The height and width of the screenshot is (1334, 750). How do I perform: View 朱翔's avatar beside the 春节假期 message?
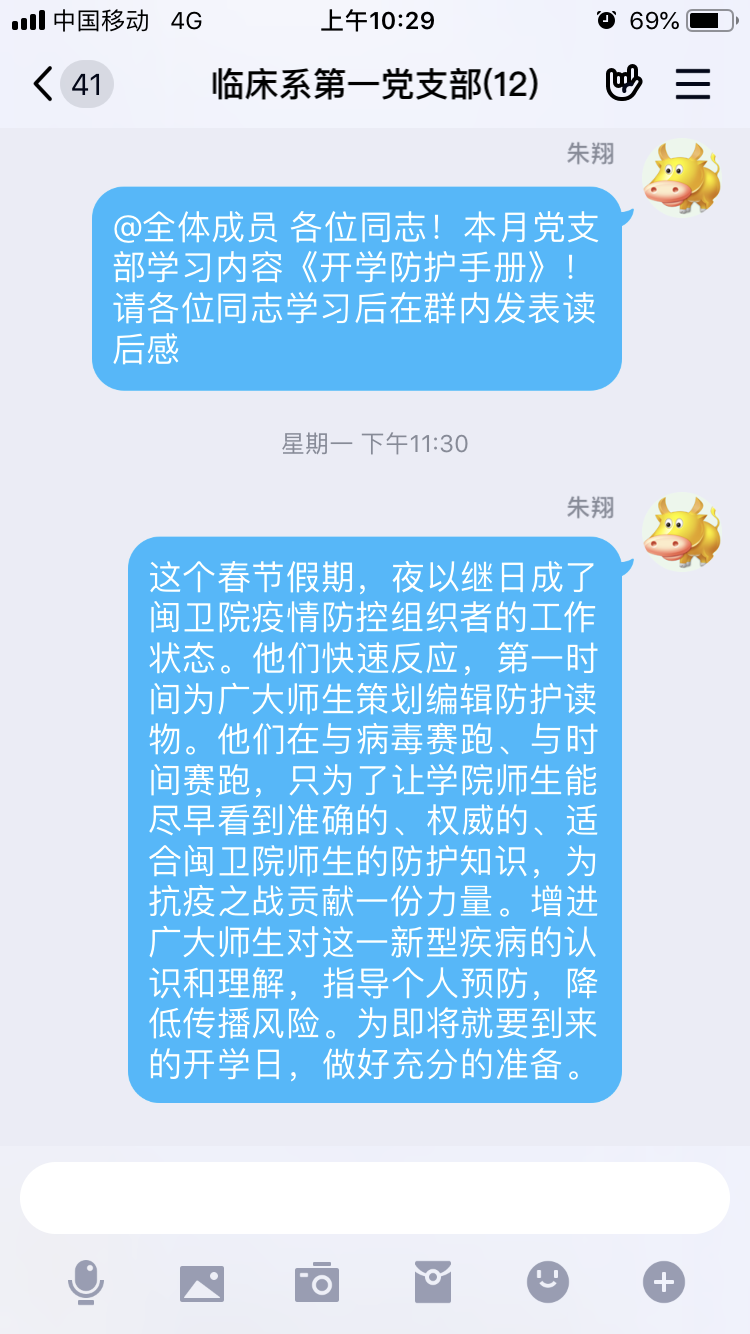tap(681, 531)
